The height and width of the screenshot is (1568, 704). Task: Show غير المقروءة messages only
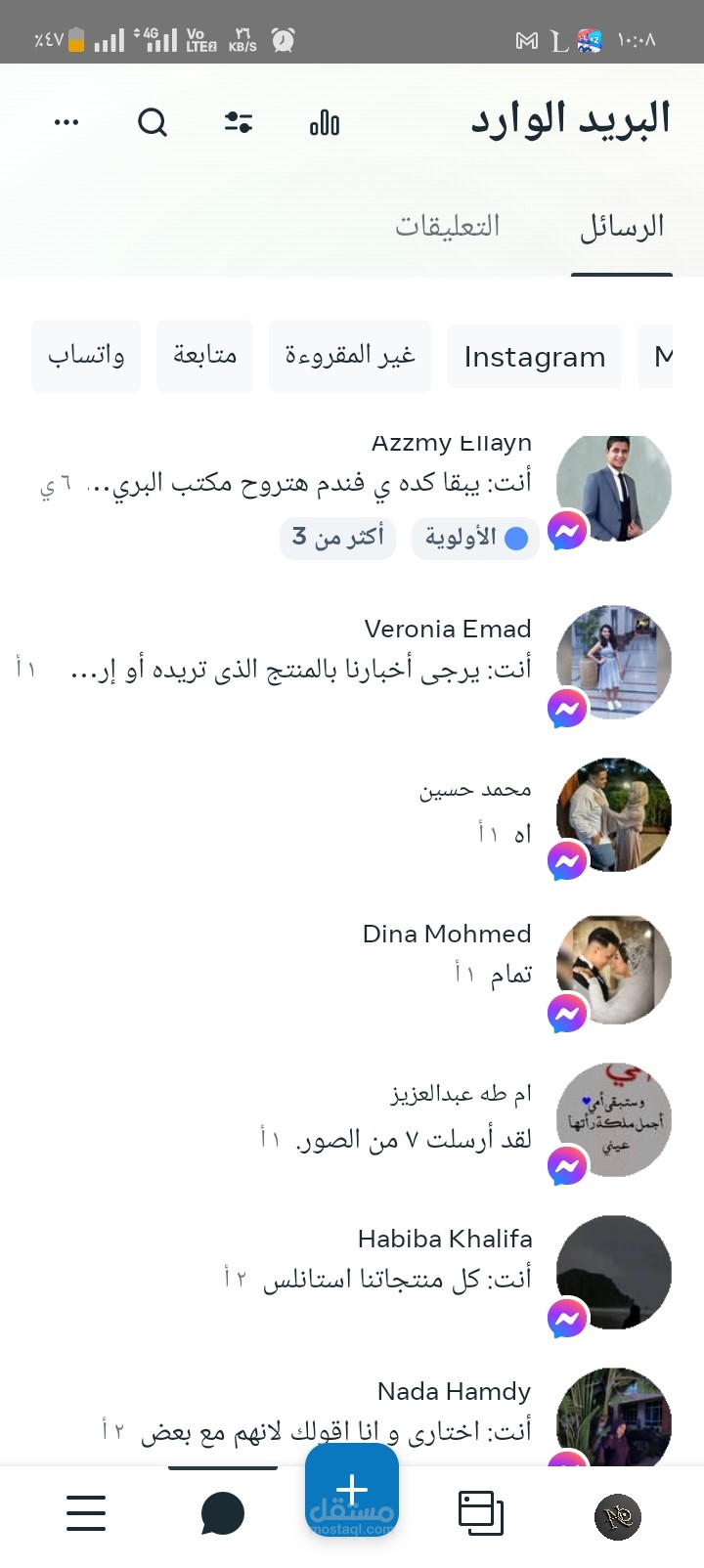click(350, 356)
